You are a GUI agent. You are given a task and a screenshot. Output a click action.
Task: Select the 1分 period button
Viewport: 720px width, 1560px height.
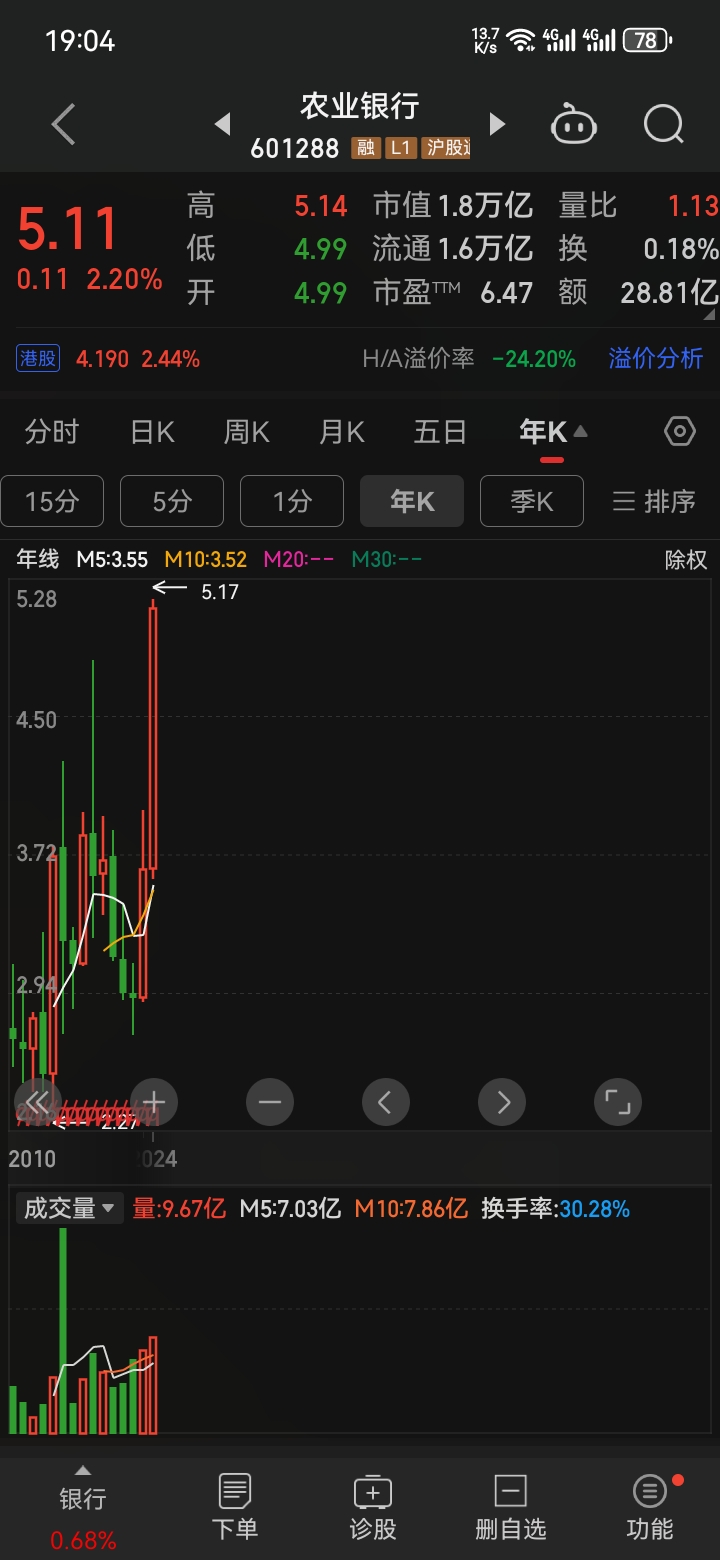tap(291, 501)
